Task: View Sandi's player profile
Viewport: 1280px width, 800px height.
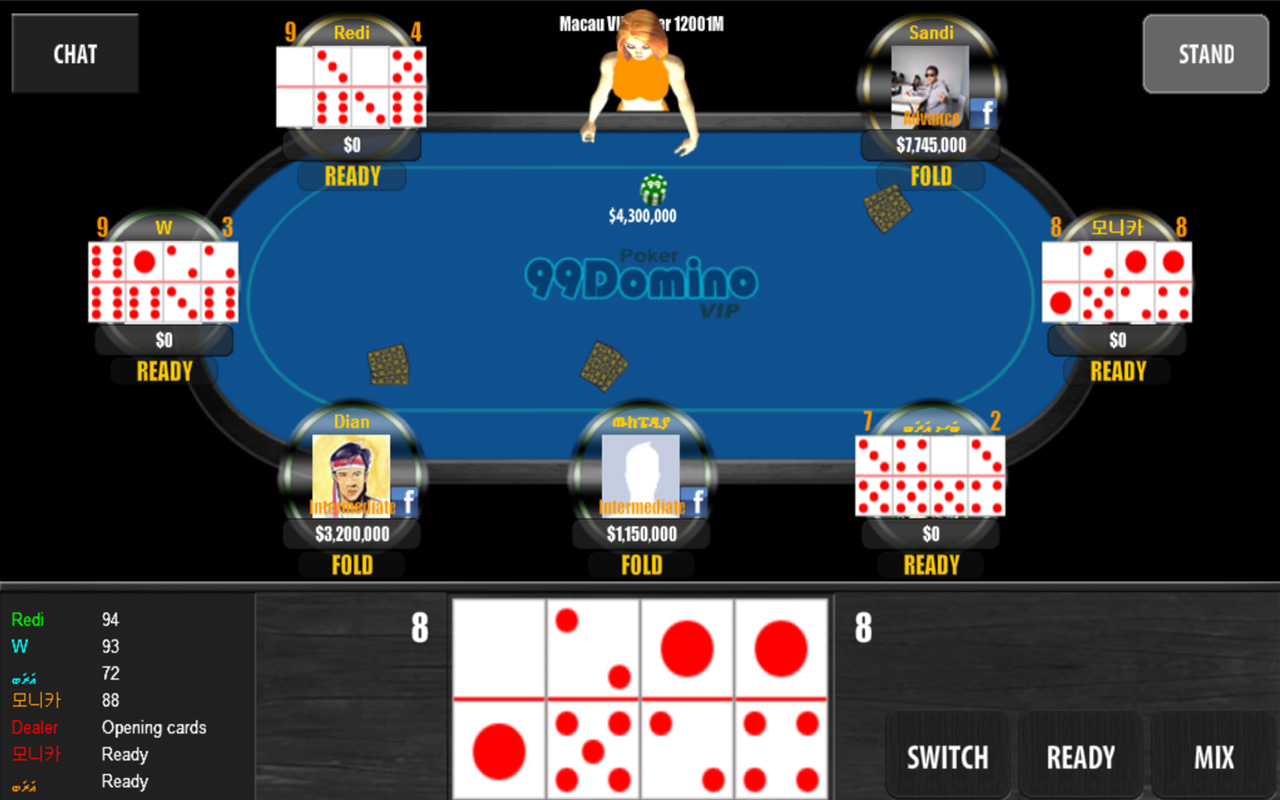Action: 930,87
